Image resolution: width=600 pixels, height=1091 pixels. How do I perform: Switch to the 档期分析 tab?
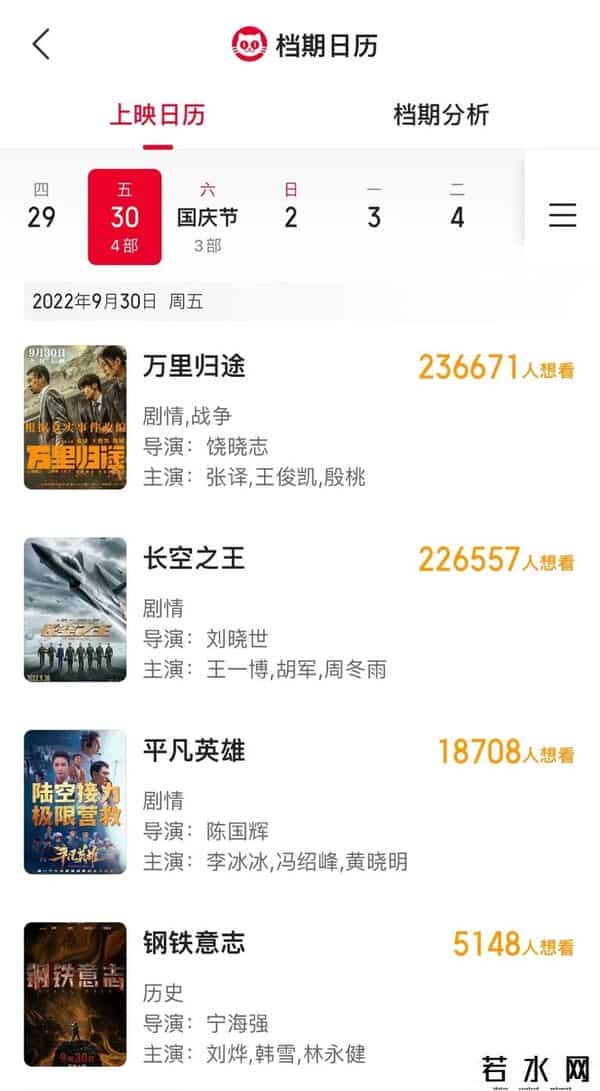441,115
